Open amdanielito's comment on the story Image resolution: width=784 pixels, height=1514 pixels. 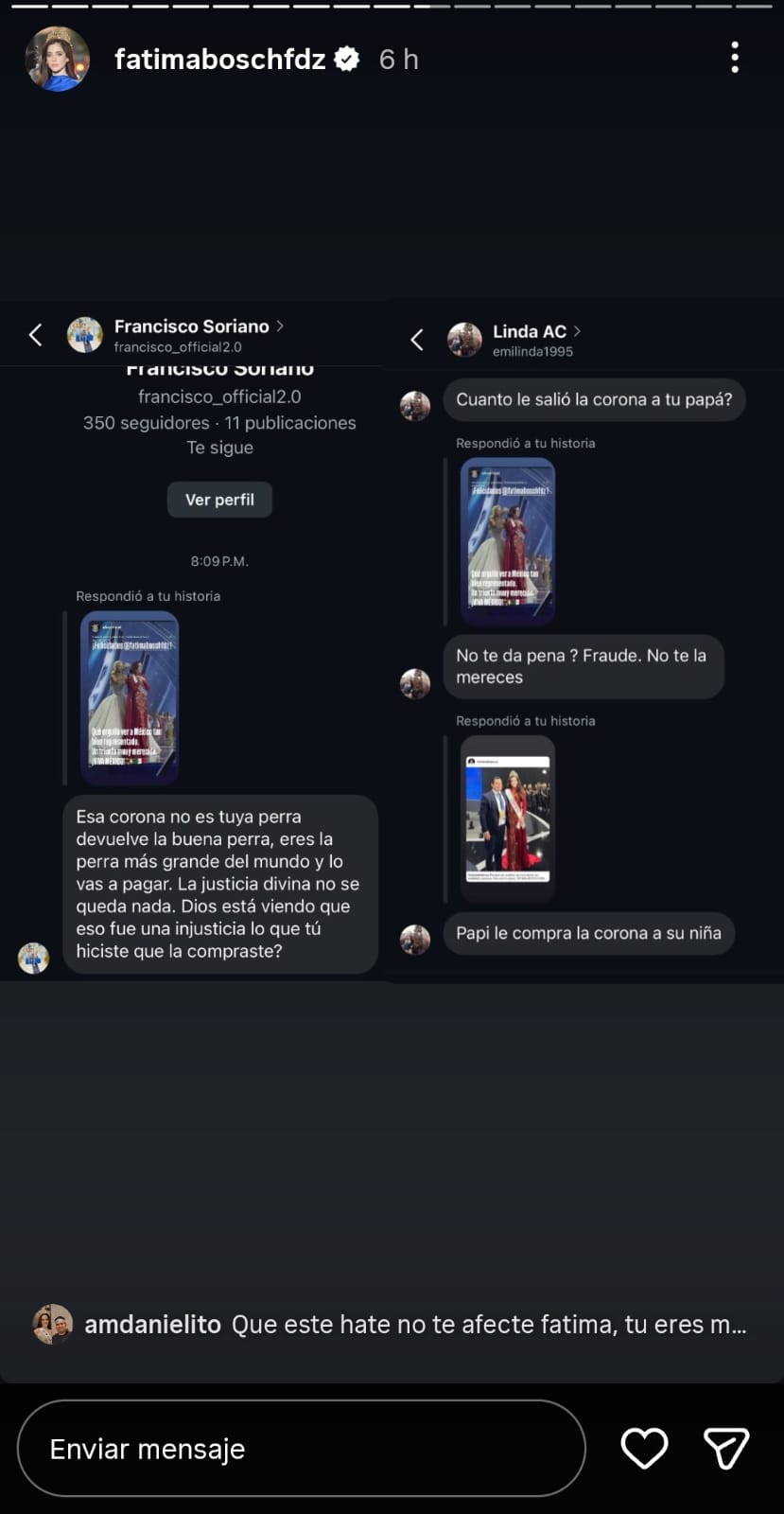point(416,1324)
